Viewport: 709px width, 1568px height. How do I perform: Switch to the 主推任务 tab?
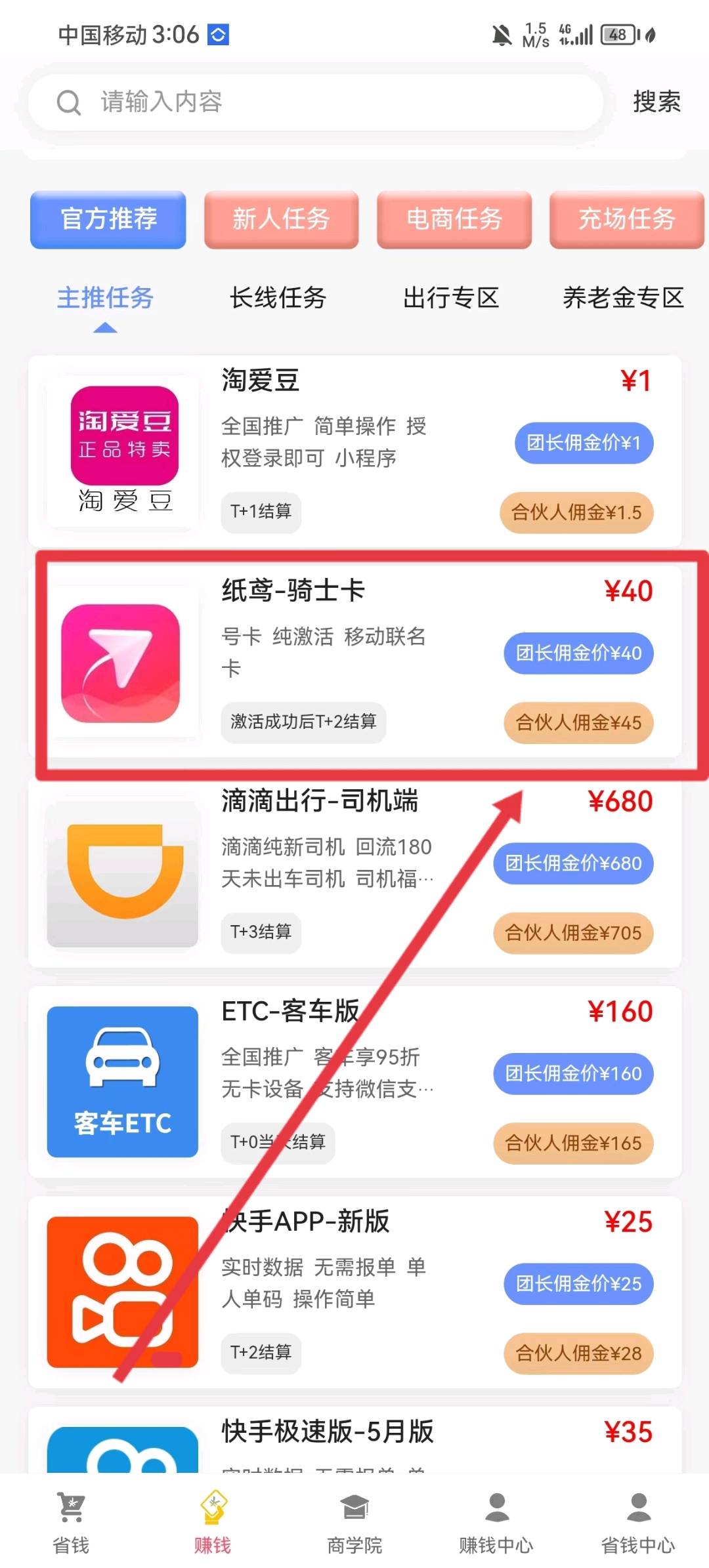pos(105,299)
